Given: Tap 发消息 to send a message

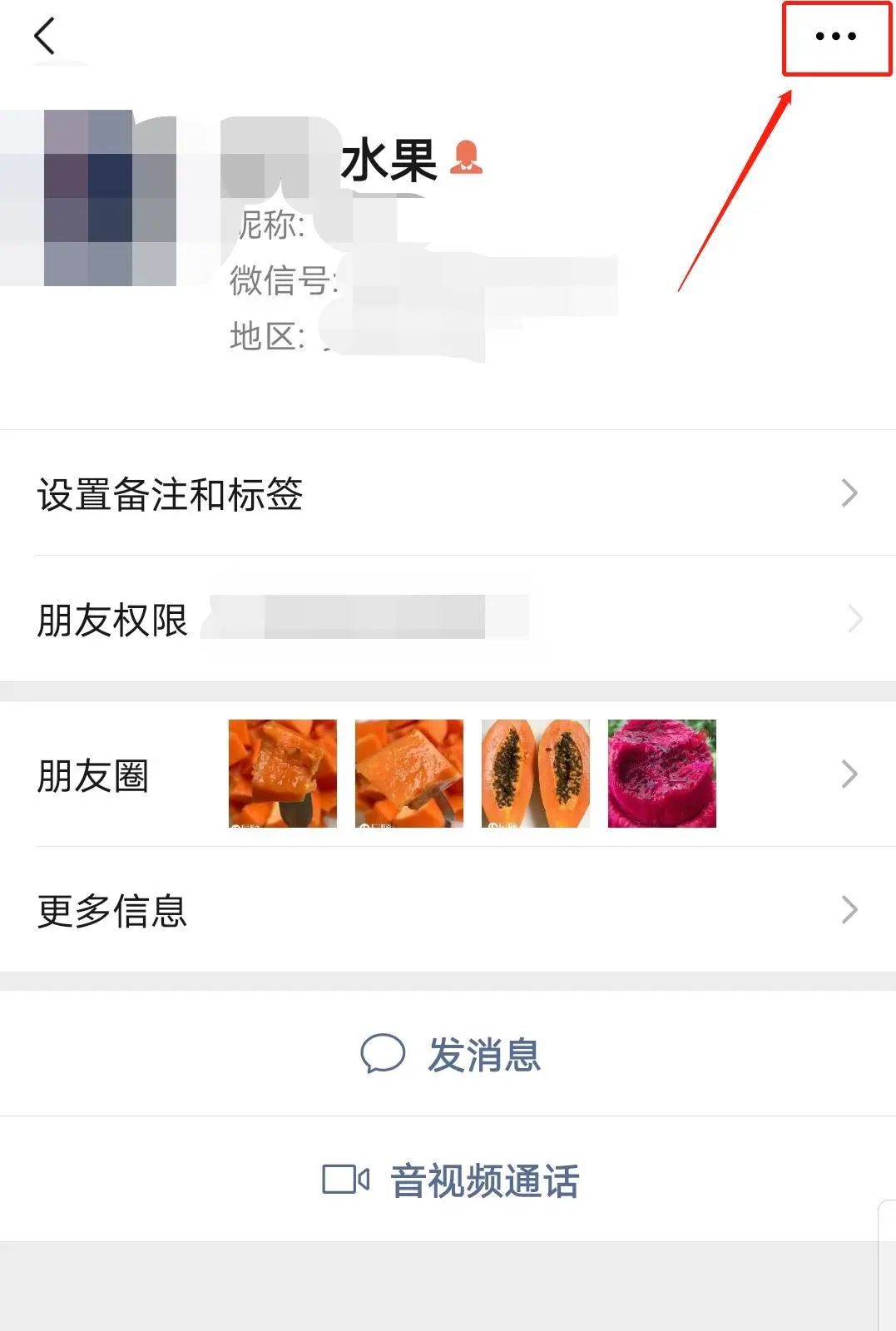Looking at the screenshot, I should pos(450,1054).
